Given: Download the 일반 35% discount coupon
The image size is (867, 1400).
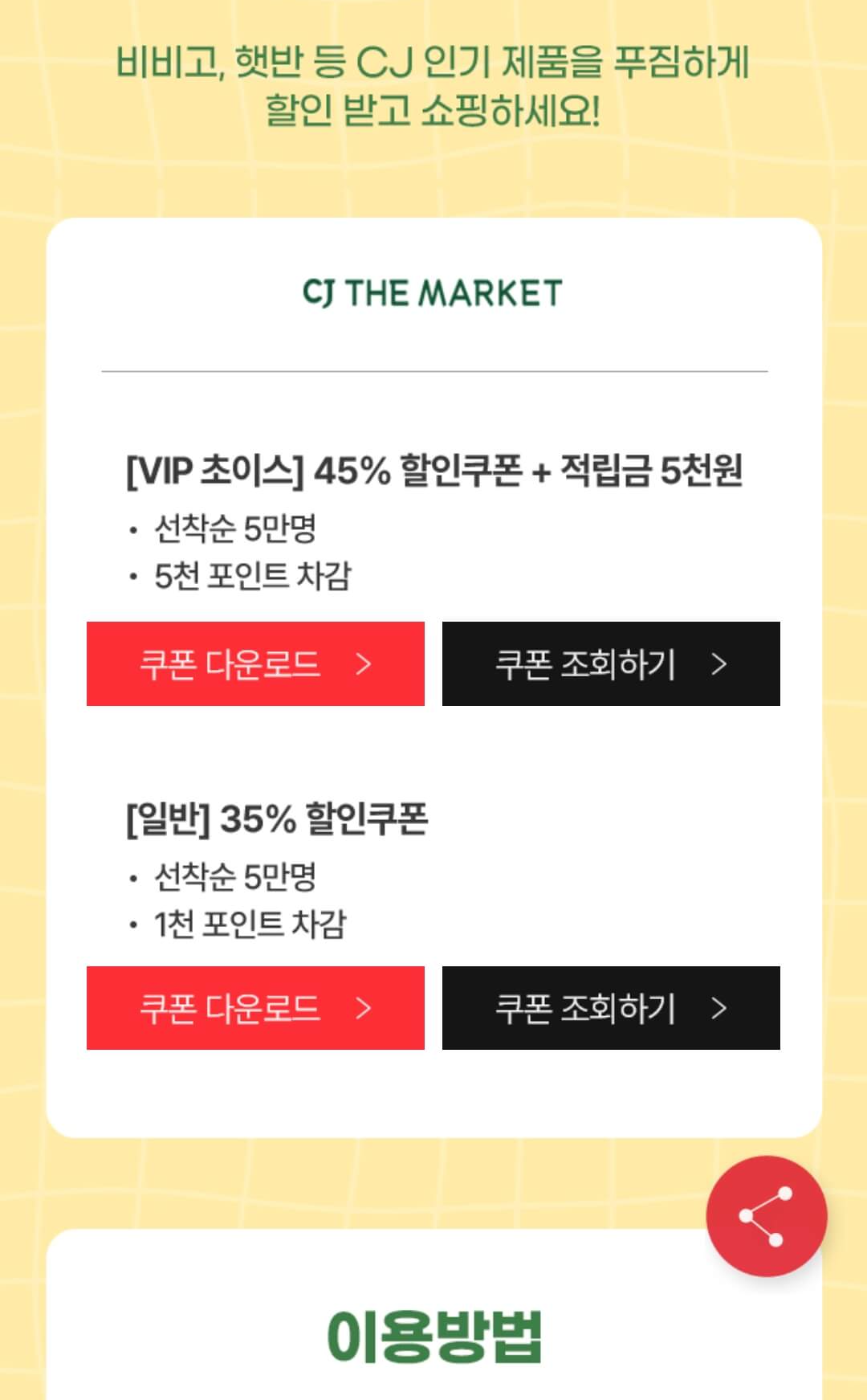Looking at the screenshot, I should click(254, 1009).
